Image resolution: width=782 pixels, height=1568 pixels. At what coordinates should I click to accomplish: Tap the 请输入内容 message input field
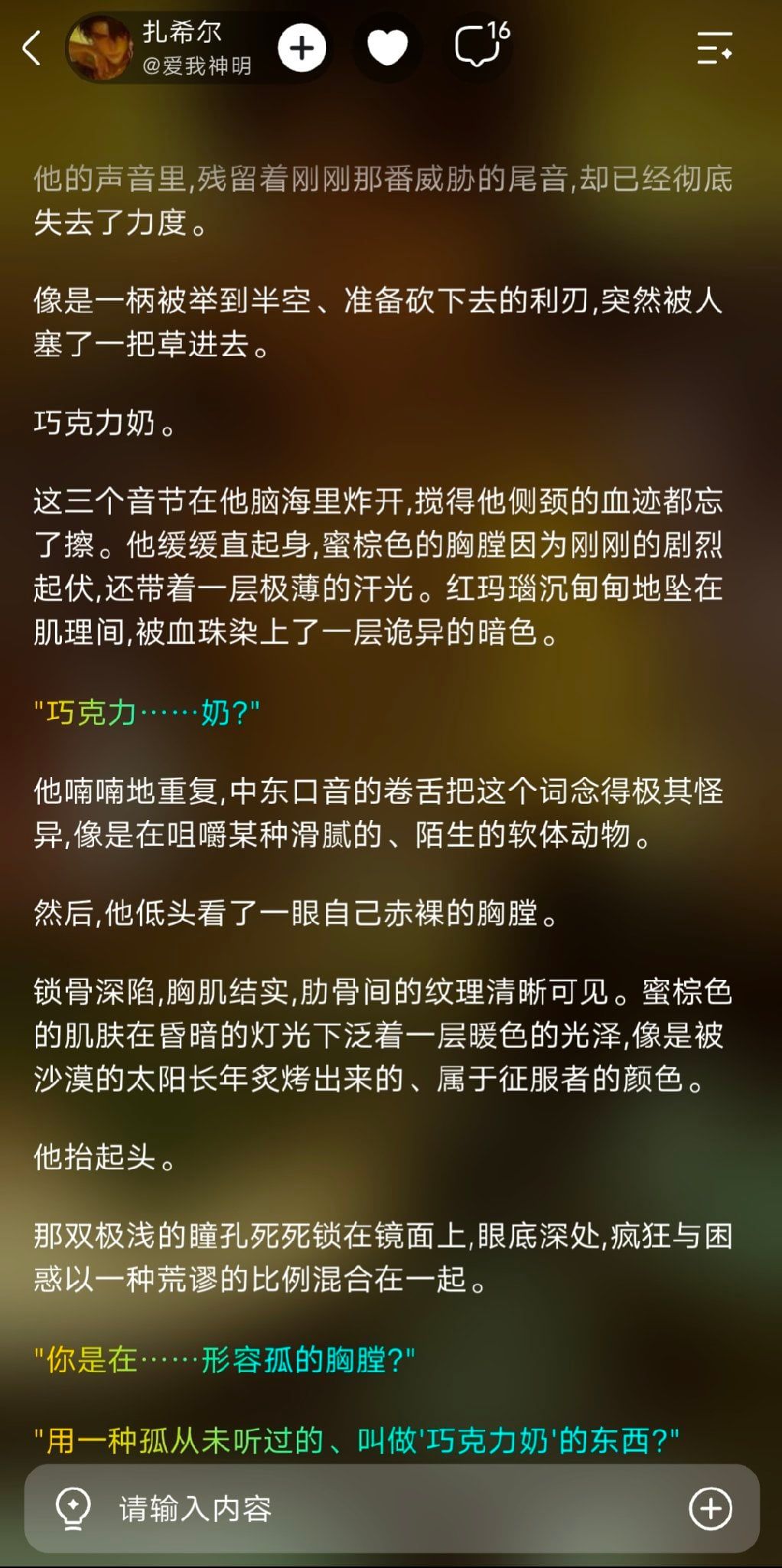click(392, 1508)
